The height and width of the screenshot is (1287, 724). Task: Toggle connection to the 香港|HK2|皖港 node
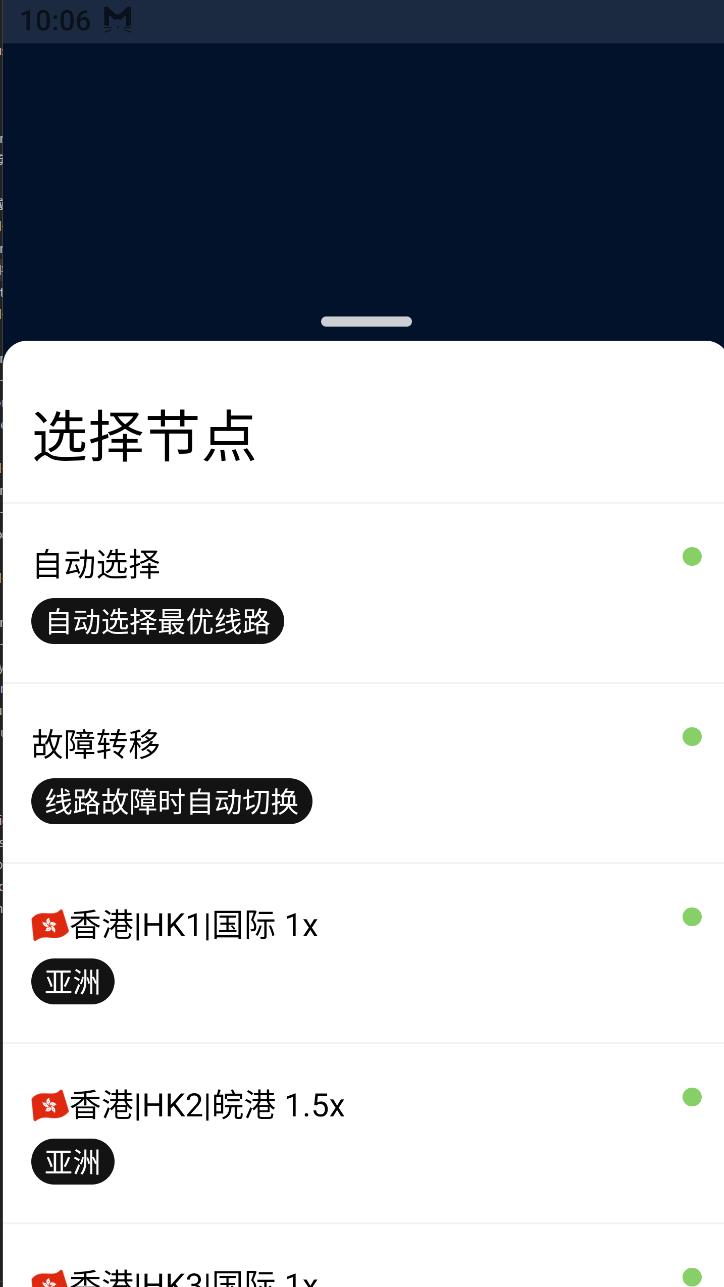tap(362, 1130)
